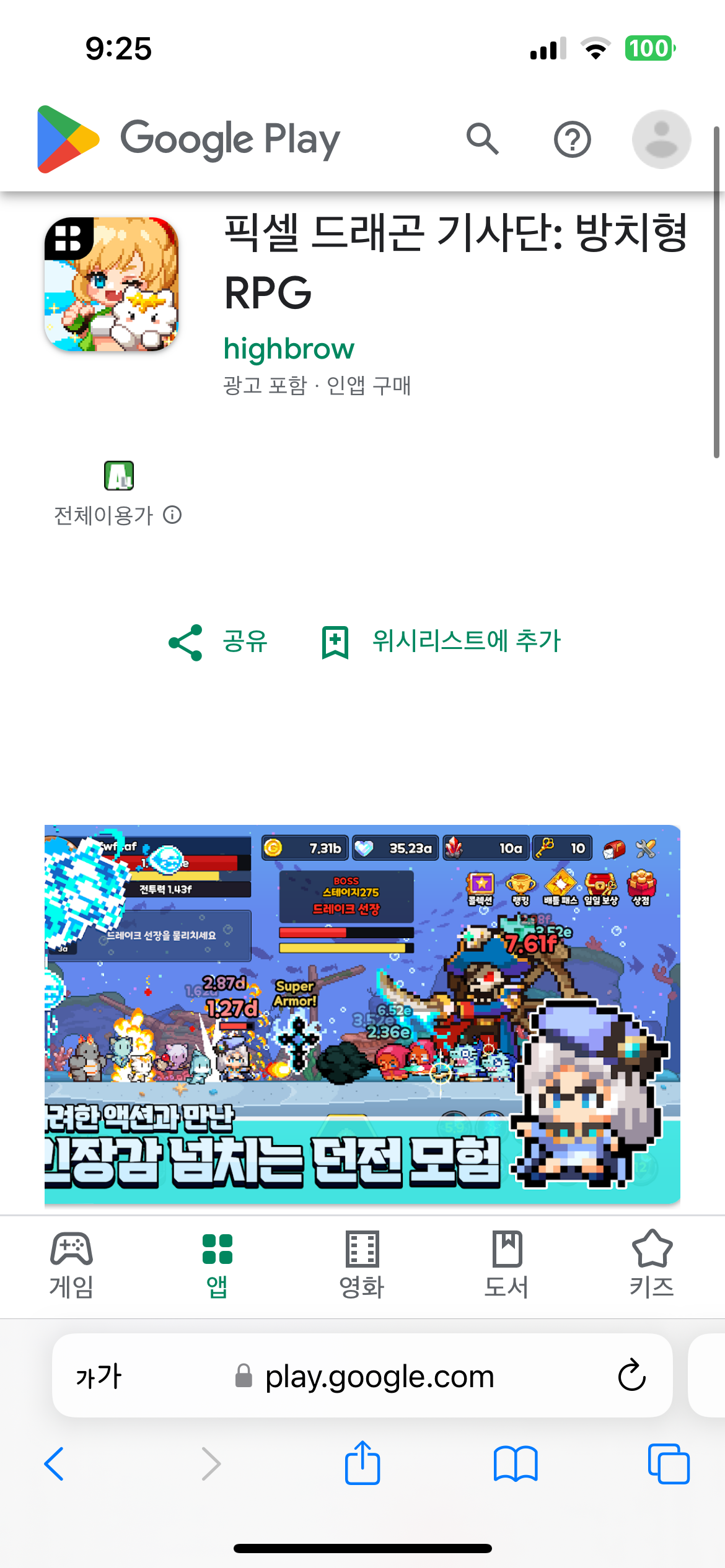Screen dimensions: 725x1568
Task: Open Safari bookmarks
Action: 515,1464
